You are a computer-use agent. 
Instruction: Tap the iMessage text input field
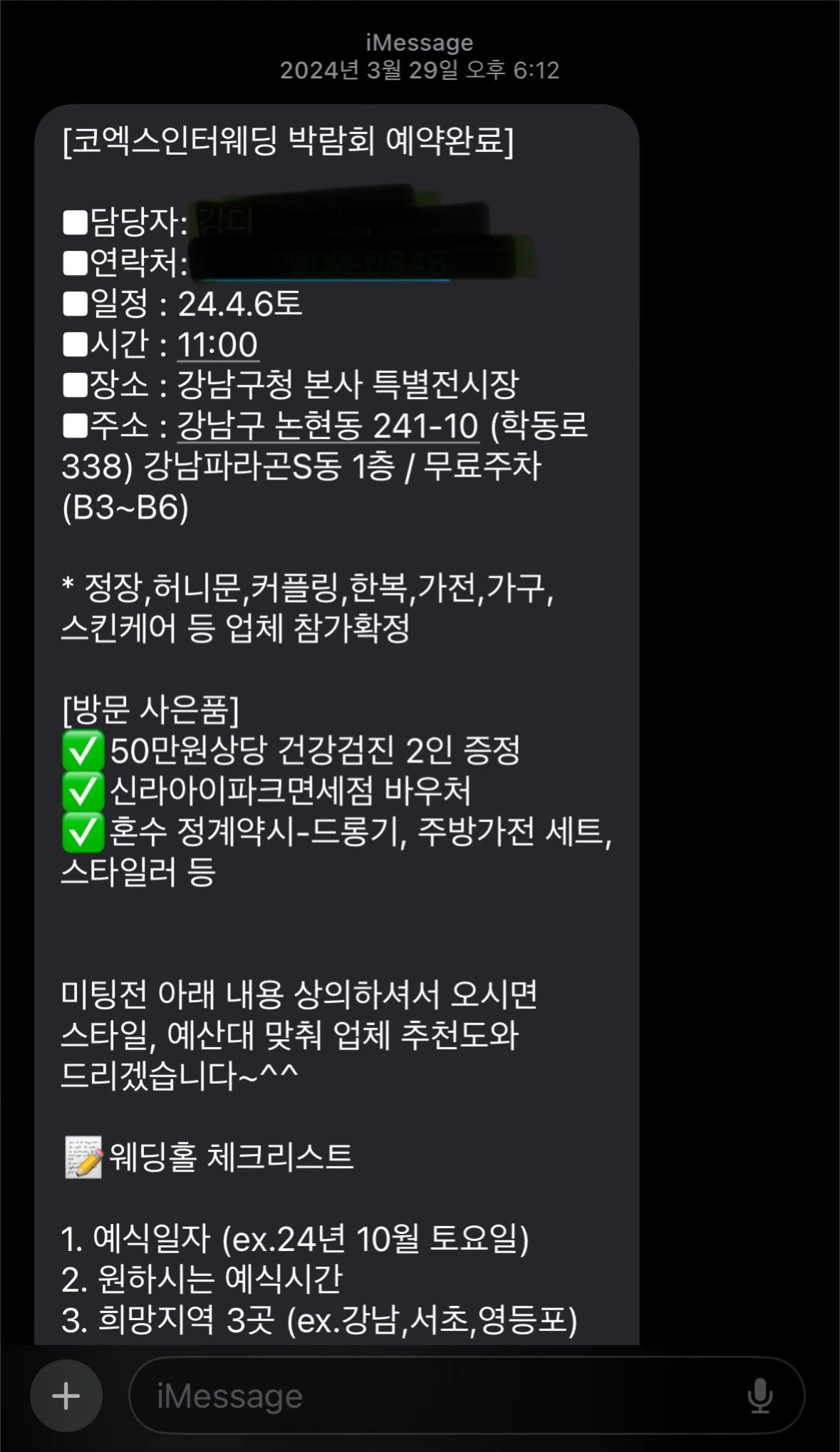click(x=467, y=1395)
